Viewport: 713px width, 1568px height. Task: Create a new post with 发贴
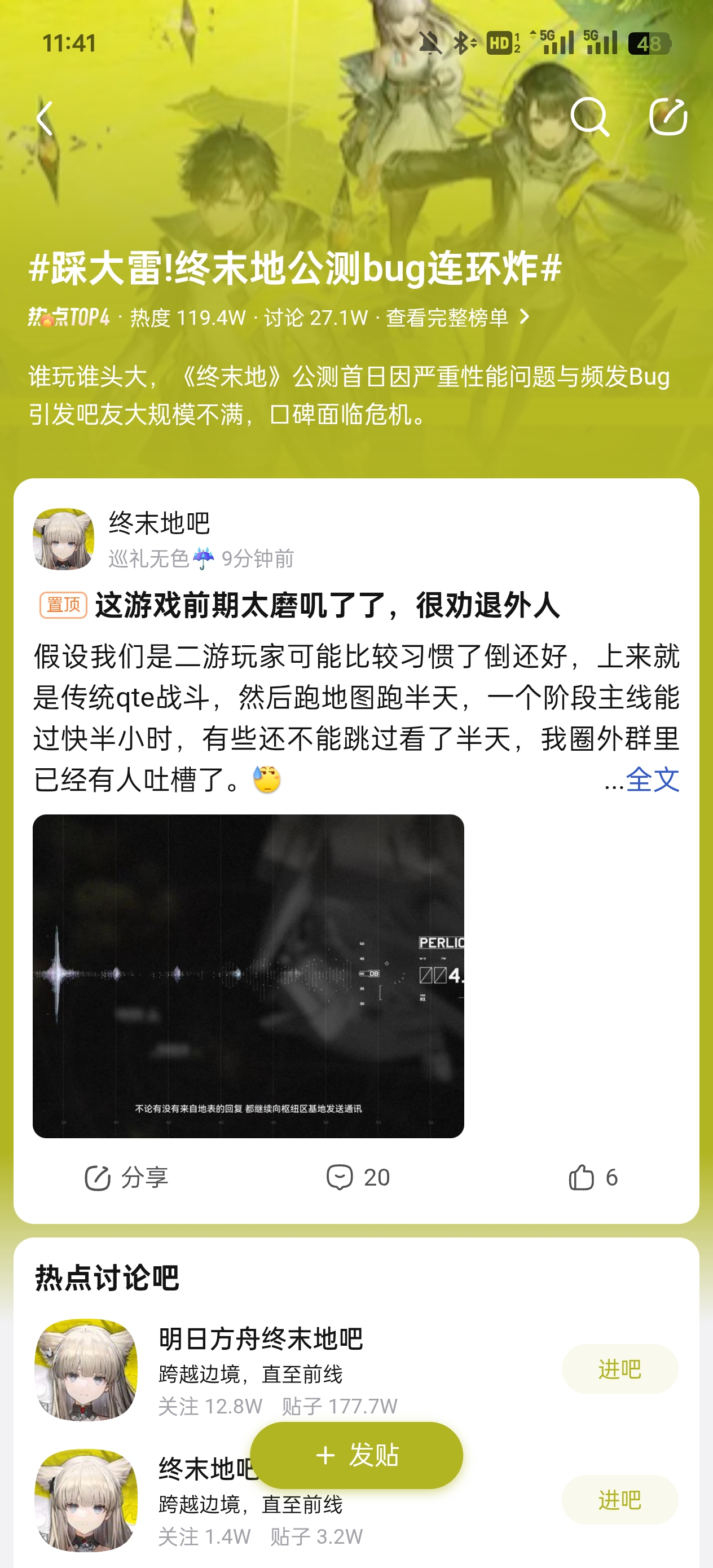tap(356, 1455)
